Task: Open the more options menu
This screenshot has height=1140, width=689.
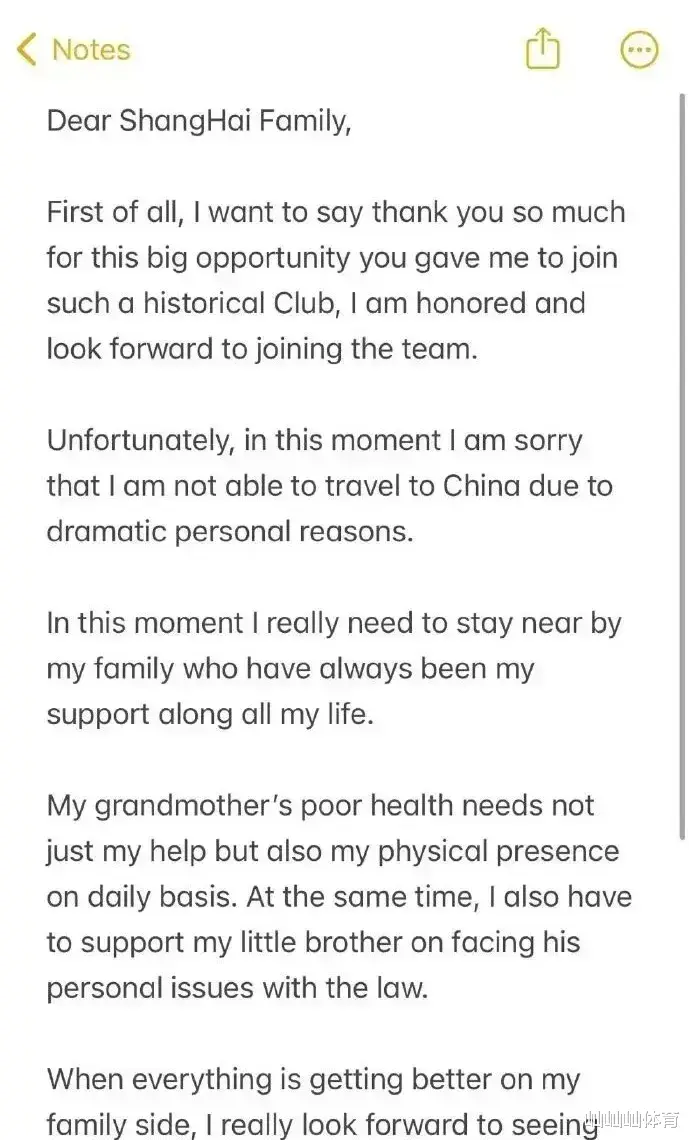Action: pyautogui.click(x=639, y=50)
